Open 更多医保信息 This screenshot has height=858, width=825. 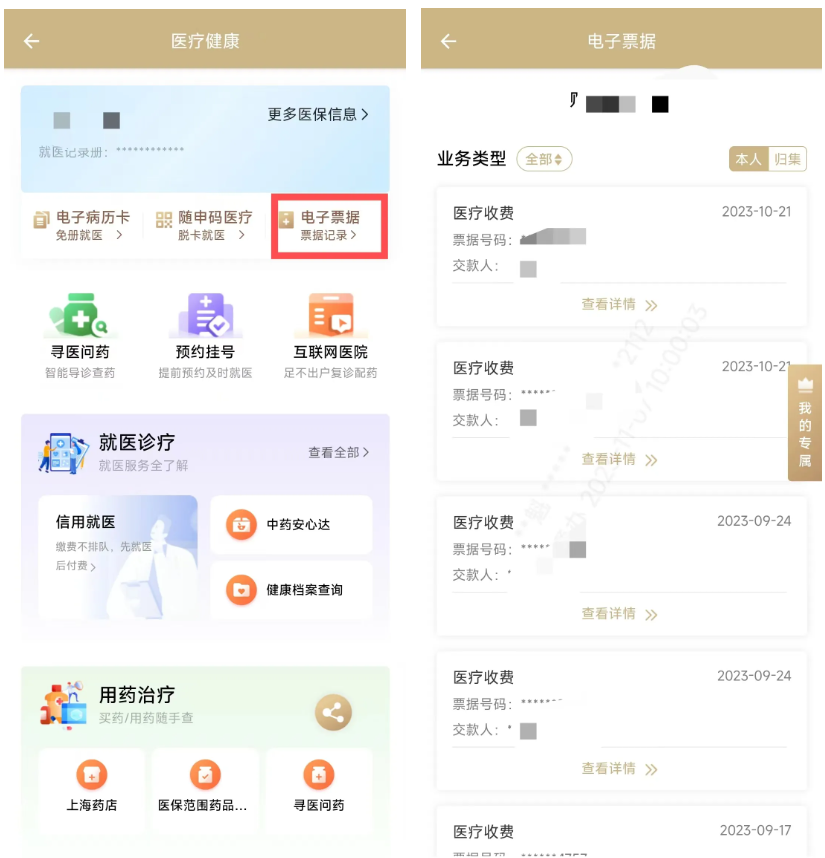(318, 114)
